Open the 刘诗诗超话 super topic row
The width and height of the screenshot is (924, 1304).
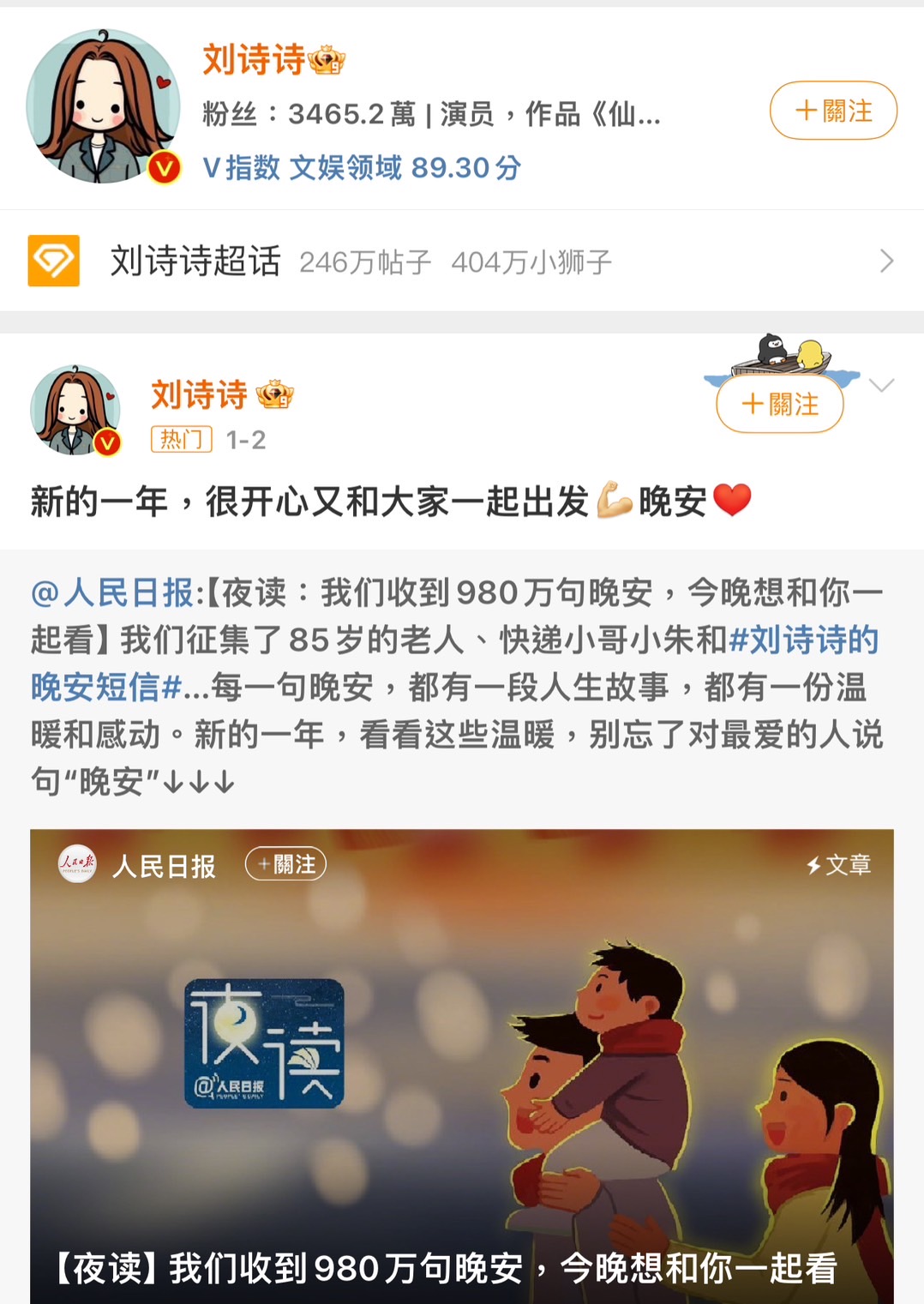pos(461,261)
